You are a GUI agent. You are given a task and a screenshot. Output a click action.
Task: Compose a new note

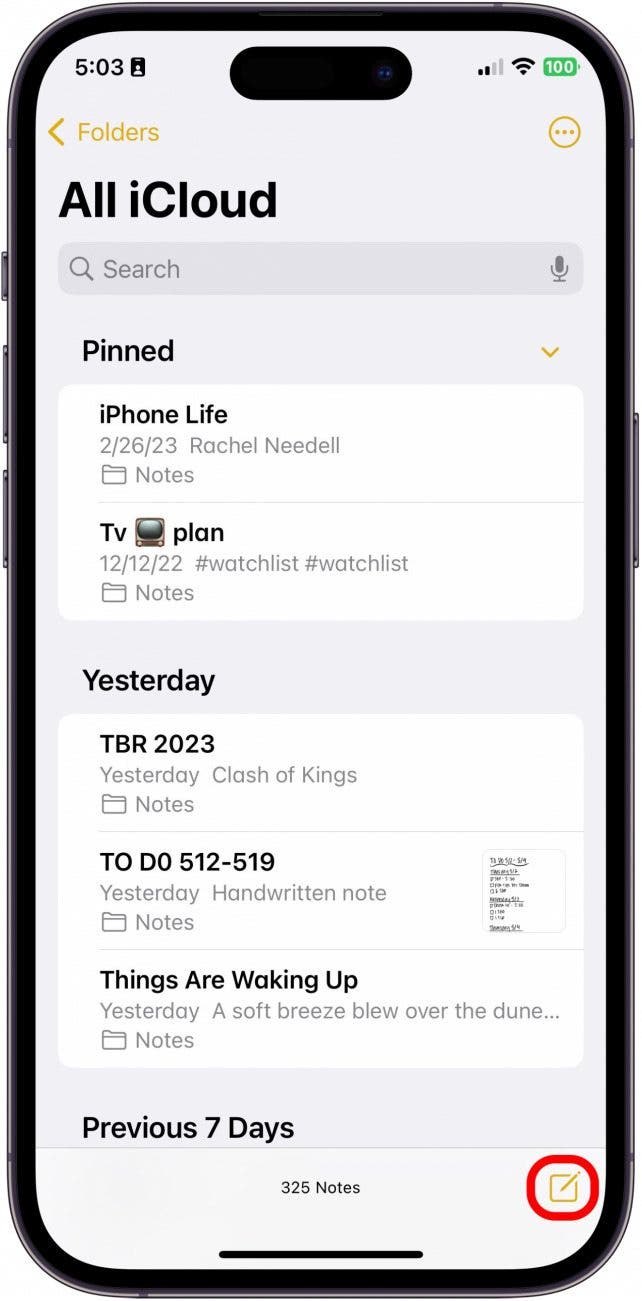[563, 1187]
